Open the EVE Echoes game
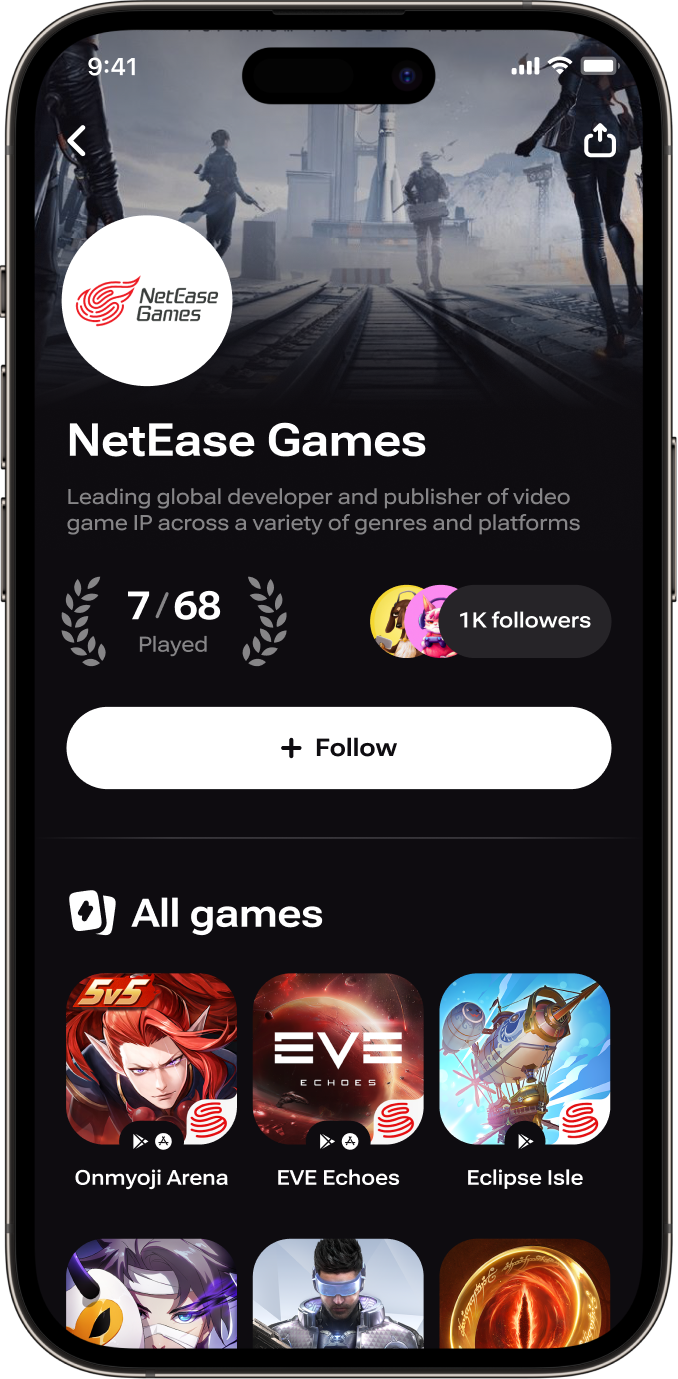This screenshot has height=1379, width=678. pos(338,1059)
